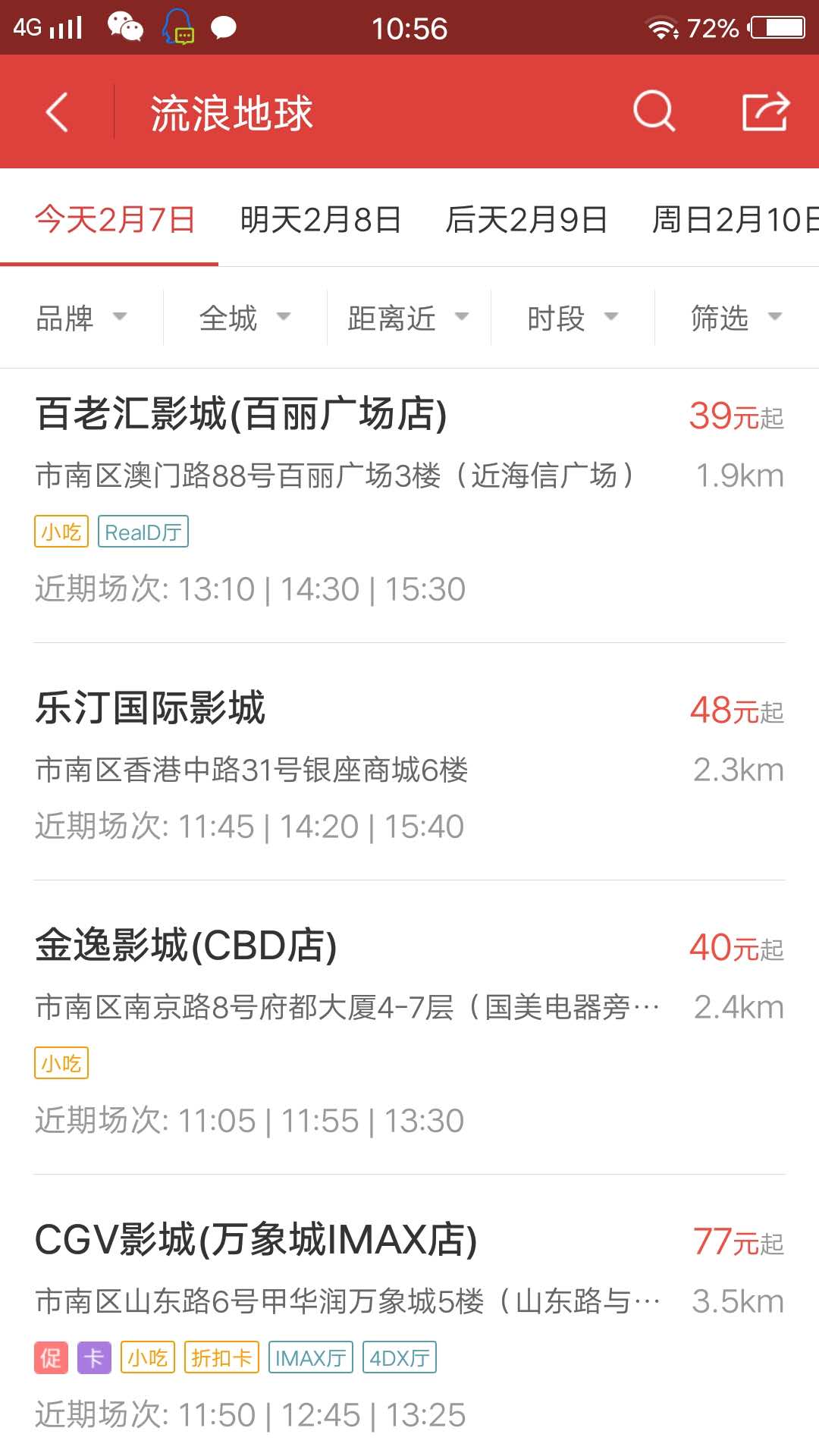The width and height of the screenshot is (819, 1456).
Task: Open the search icon
Action: (654, 112)
